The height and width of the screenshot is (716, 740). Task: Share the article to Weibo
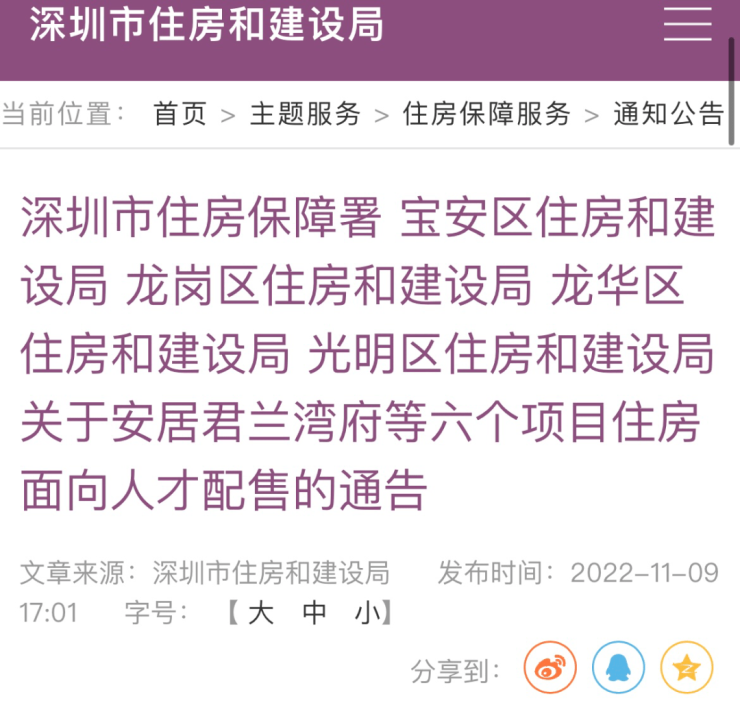point(550,668)
